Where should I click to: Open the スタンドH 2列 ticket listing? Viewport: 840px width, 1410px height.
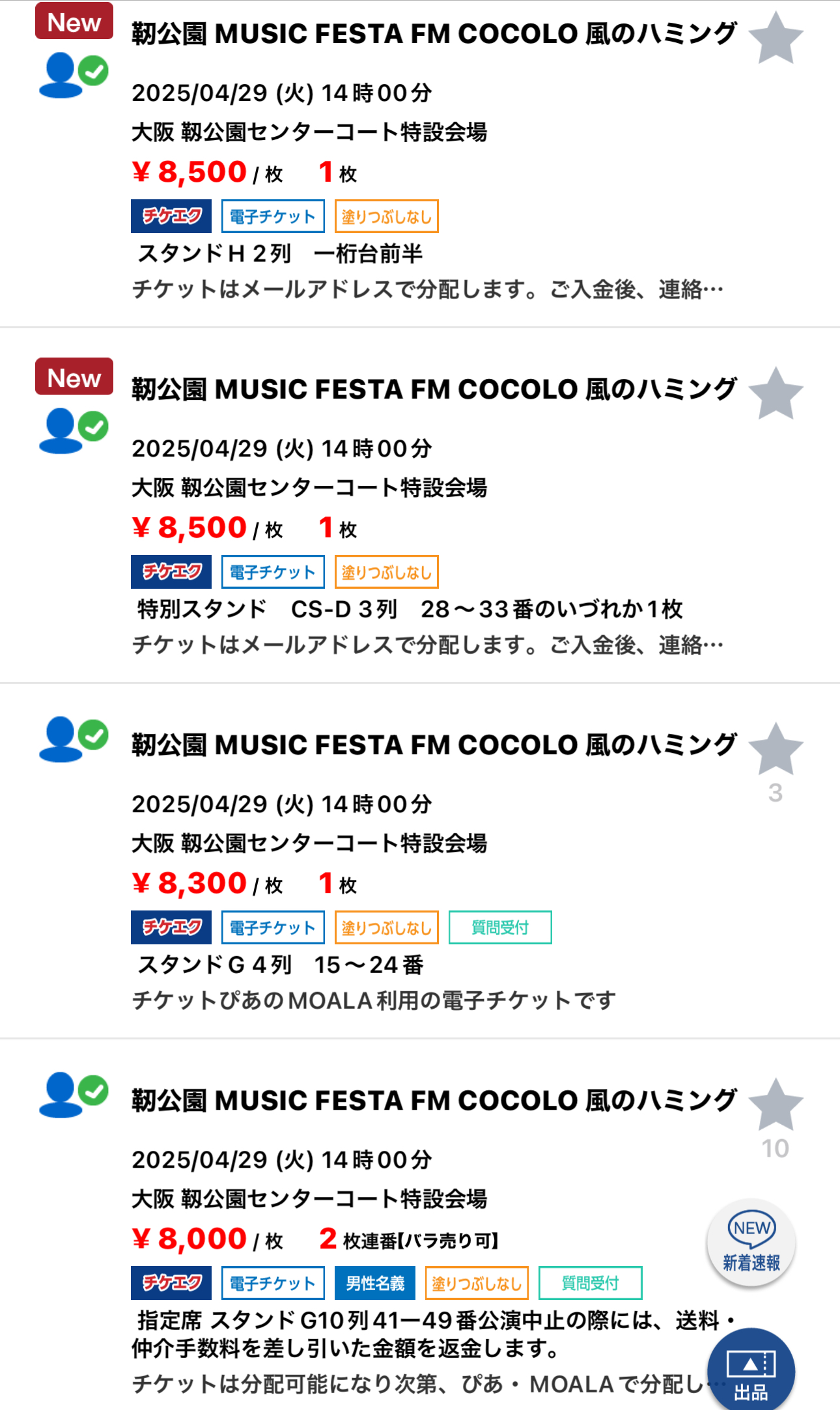coord(420,163)
